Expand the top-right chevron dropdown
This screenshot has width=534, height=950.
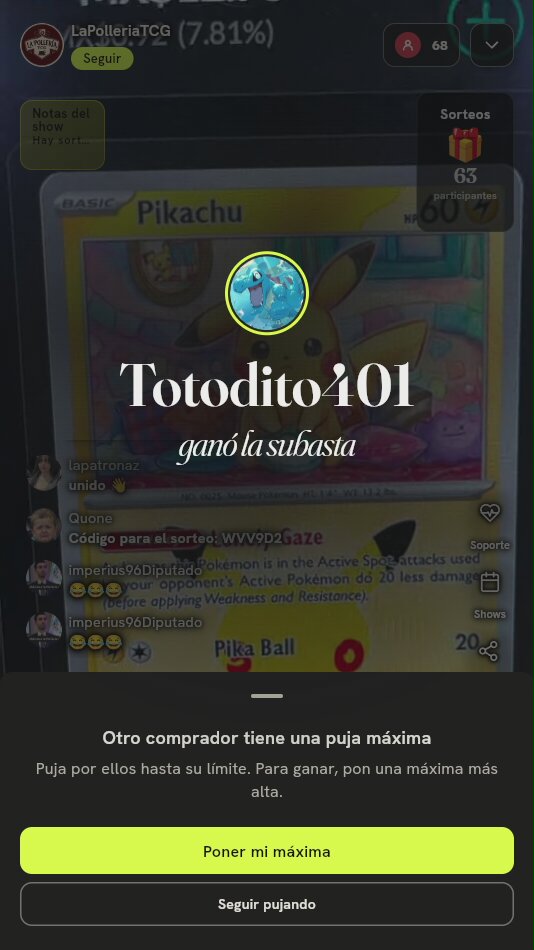tap(492, 45)
